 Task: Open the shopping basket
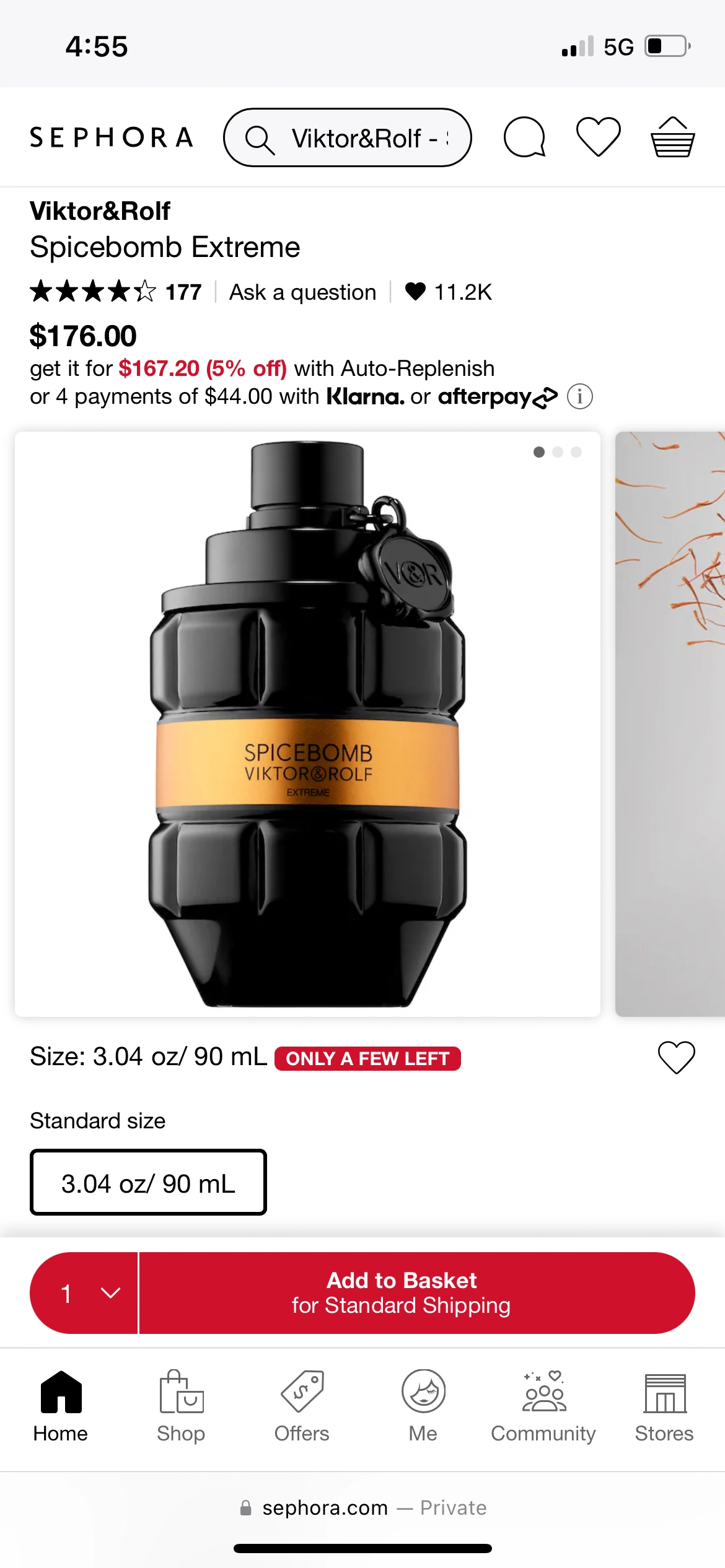[672, 137]
